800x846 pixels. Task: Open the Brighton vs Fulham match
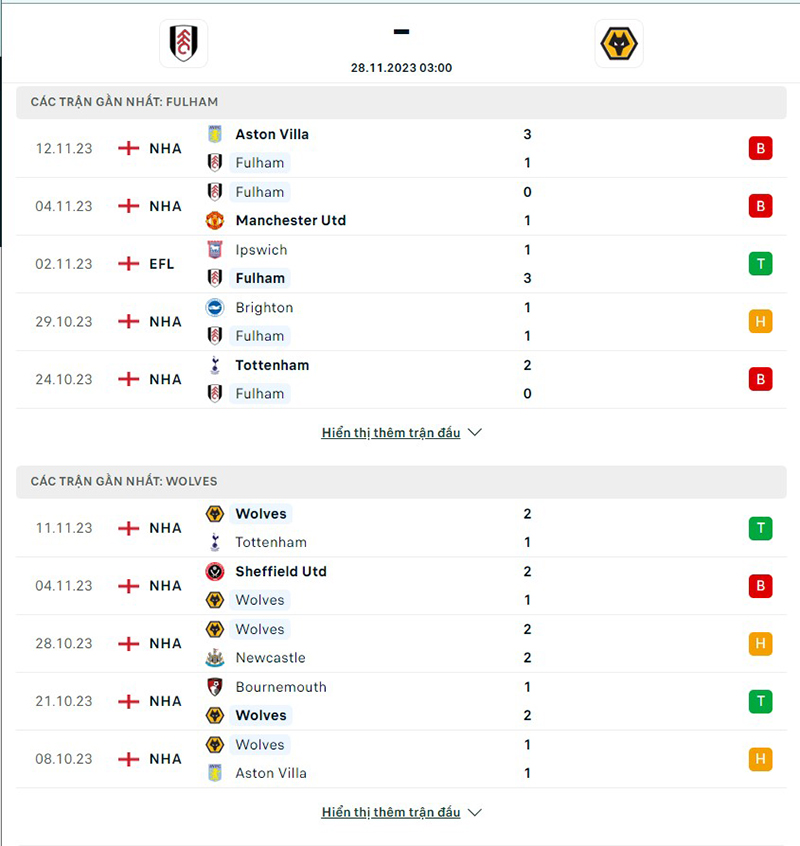(400, 321)
